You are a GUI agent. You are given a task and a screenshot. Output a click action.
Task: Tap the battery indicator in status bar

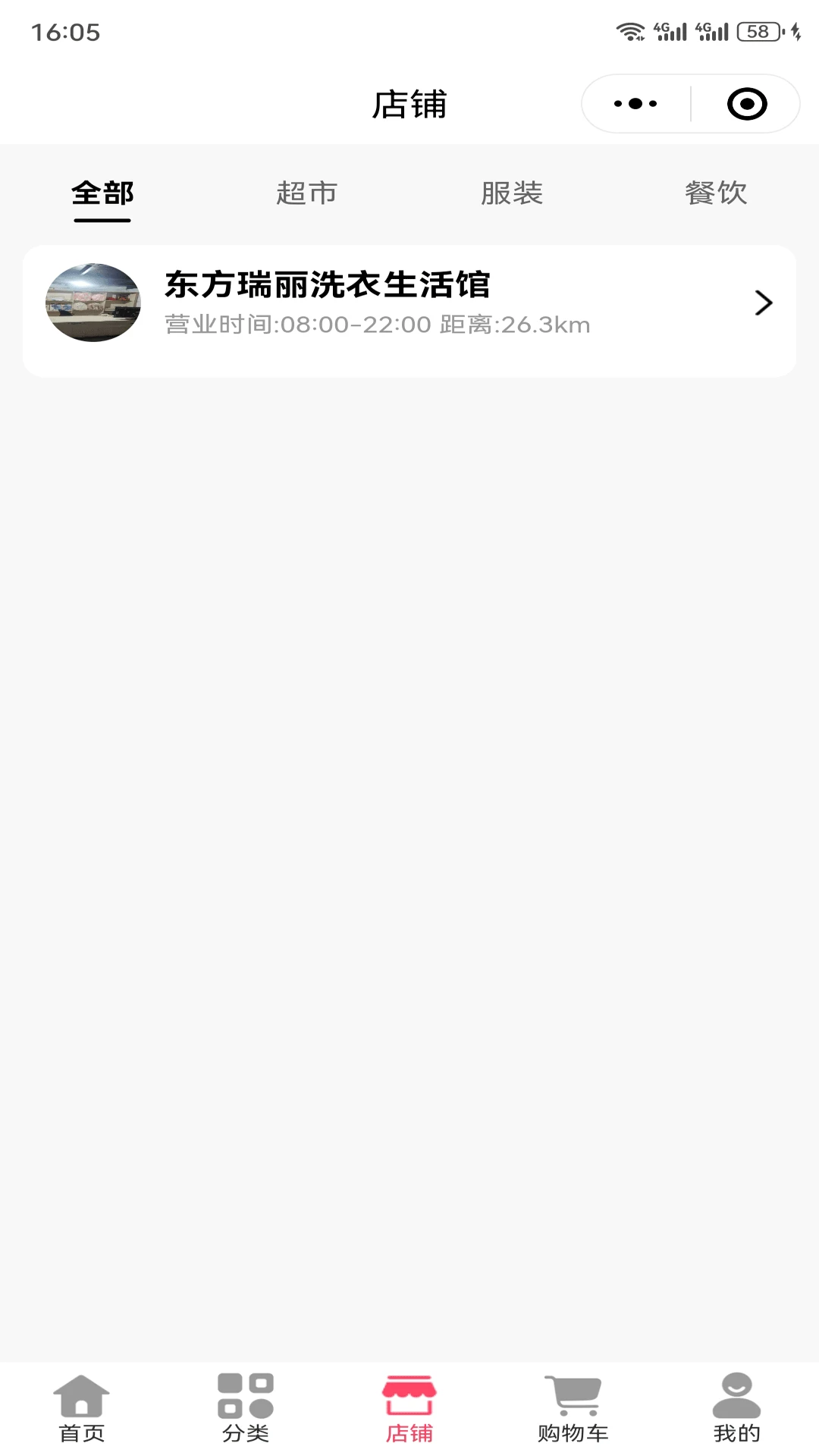pos(757,32)
